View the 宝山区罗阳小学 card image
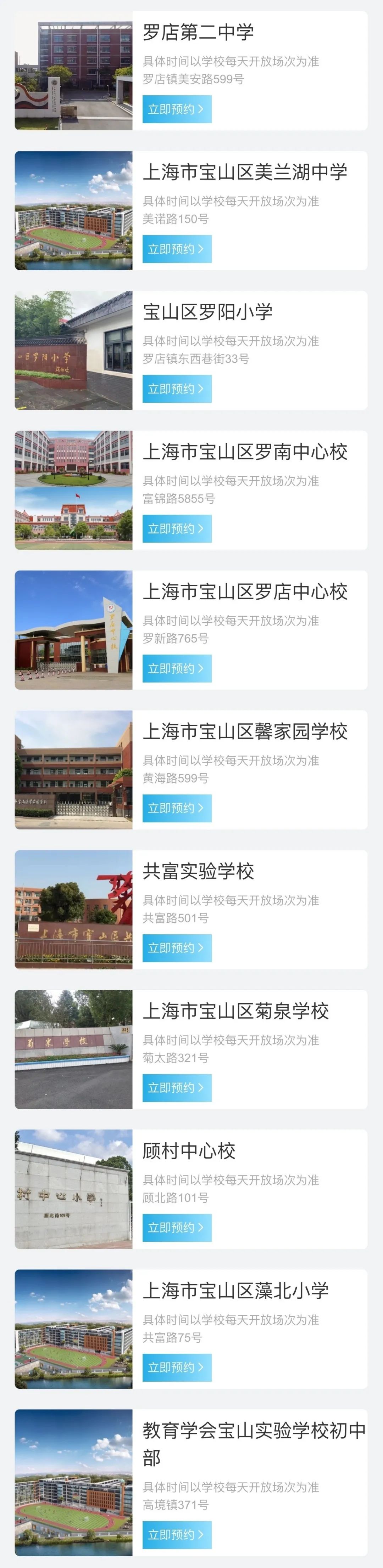Image resolution: width=383 pixels, height=1568 pixels. pyautogui.click(x=74, y=350)
